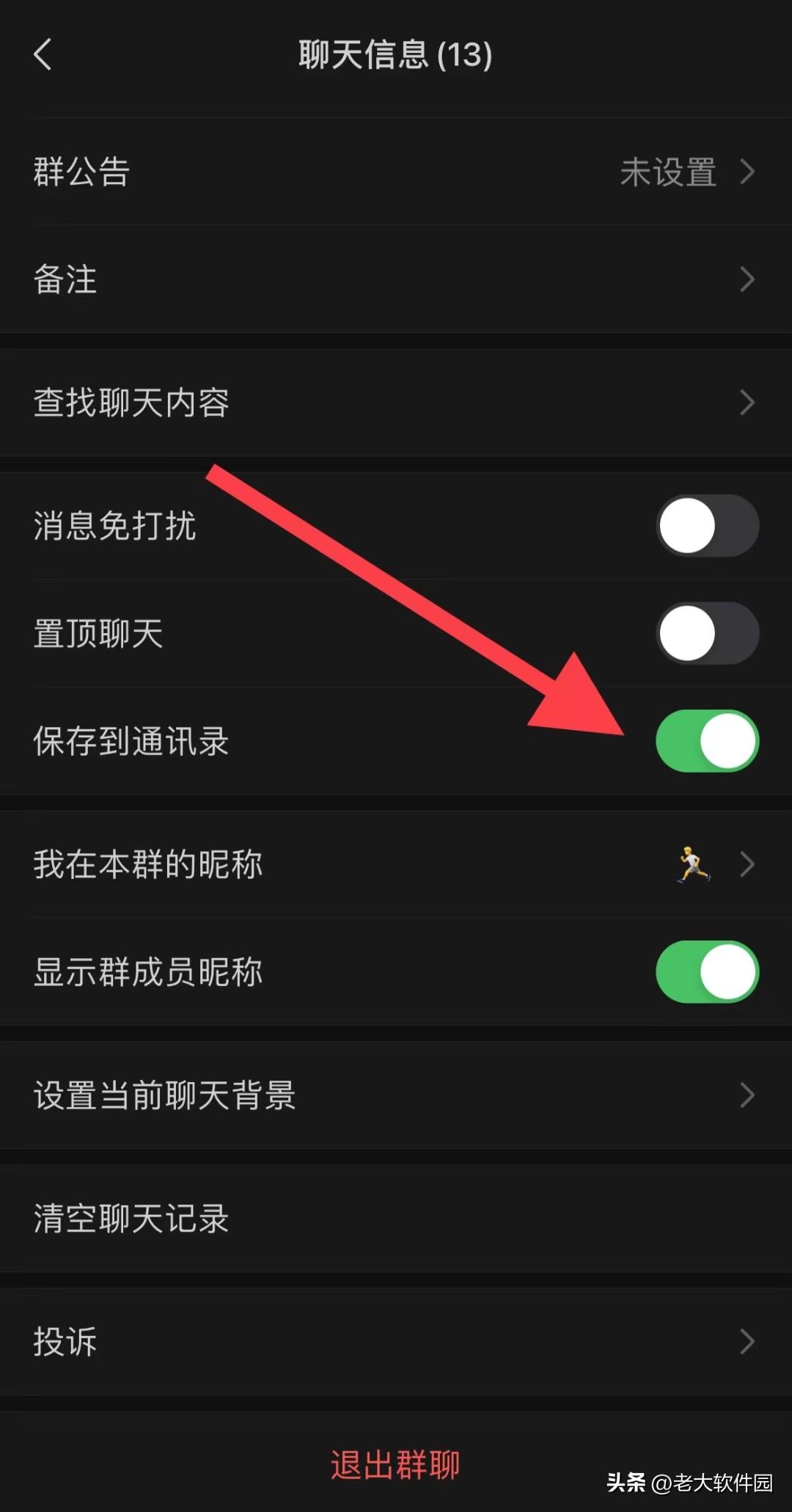Open 查找聊天内容

[x=396, y=402]
